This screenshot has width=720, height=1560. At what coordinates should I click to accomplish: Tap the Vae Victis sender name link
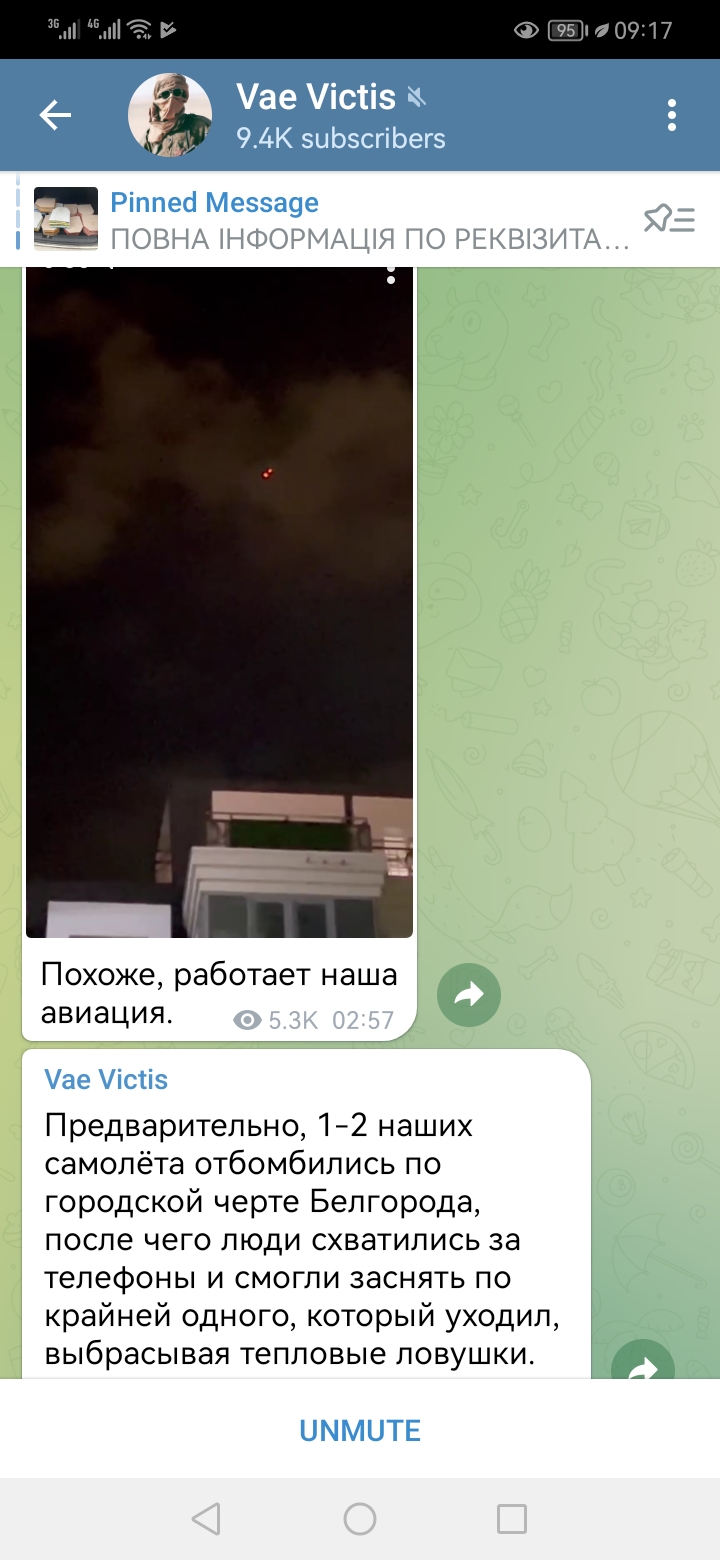[x=106, y=1080]
